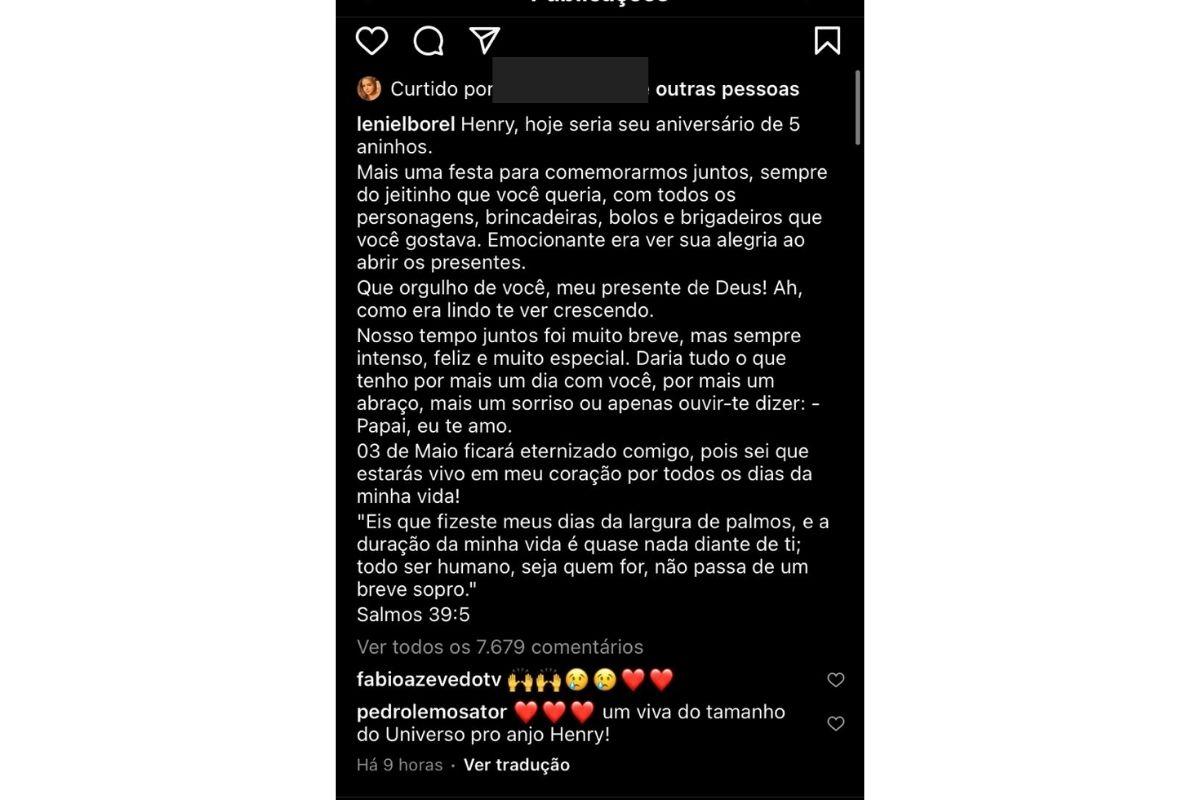Open fabioazevedotv's profile
Screen dimensions: 1200x800
tap(428, 680)
